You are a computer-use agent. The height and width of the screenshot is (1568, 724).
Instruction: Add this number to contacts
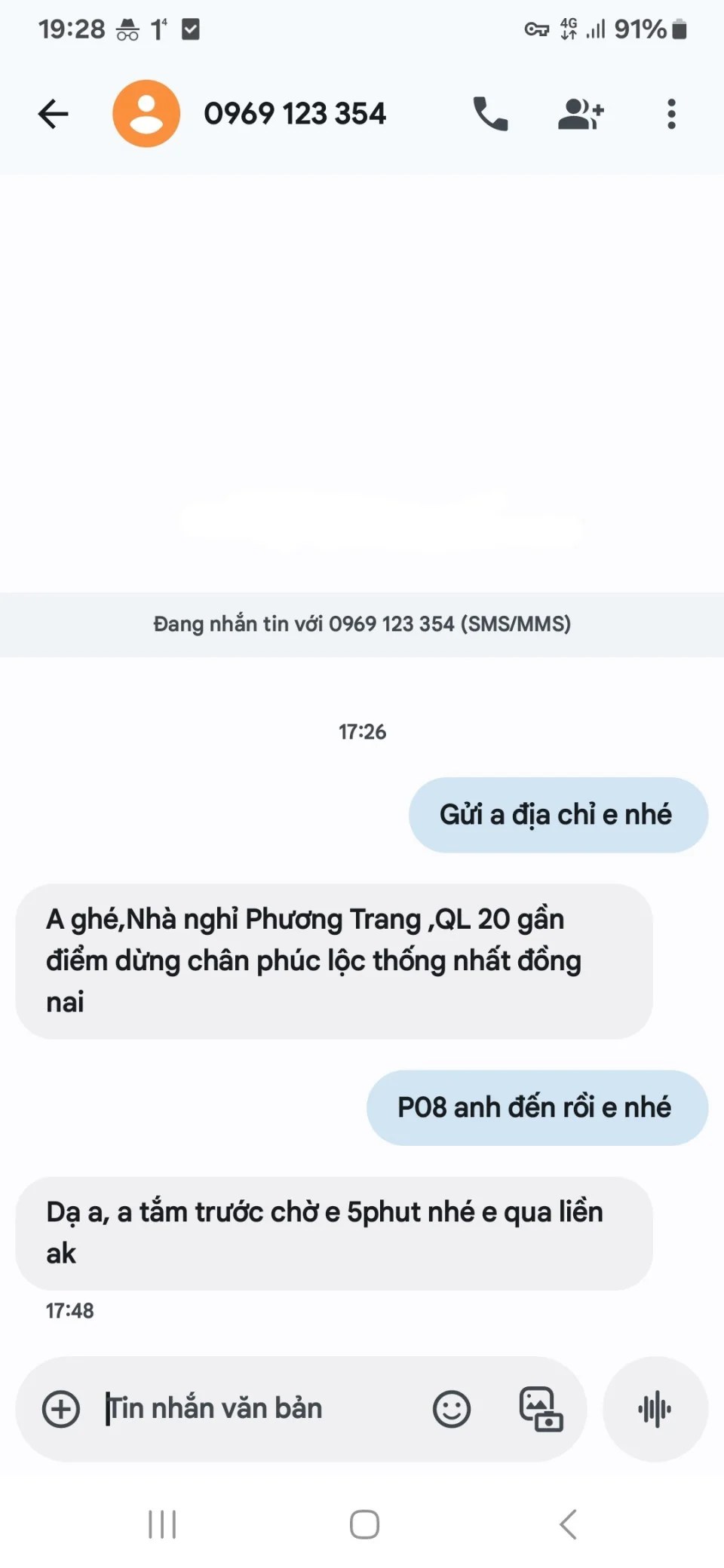[581, 115]
